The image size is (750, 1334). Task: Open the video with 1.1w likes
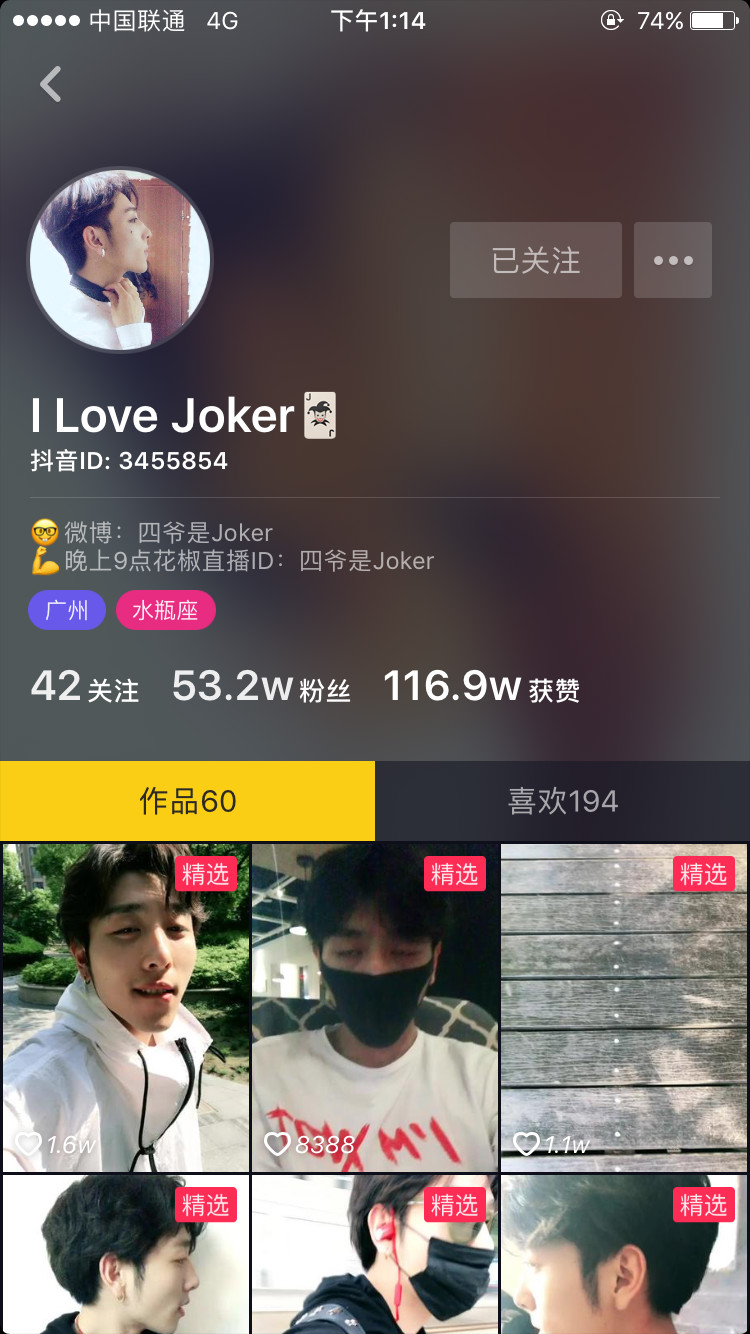click(x=624, y=1007)
